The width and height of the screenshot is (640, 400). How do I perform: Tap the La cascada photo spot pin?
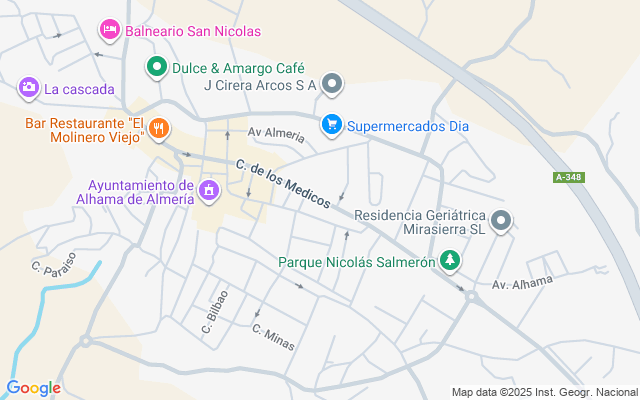pyautogui.click(x=29, y=88)
